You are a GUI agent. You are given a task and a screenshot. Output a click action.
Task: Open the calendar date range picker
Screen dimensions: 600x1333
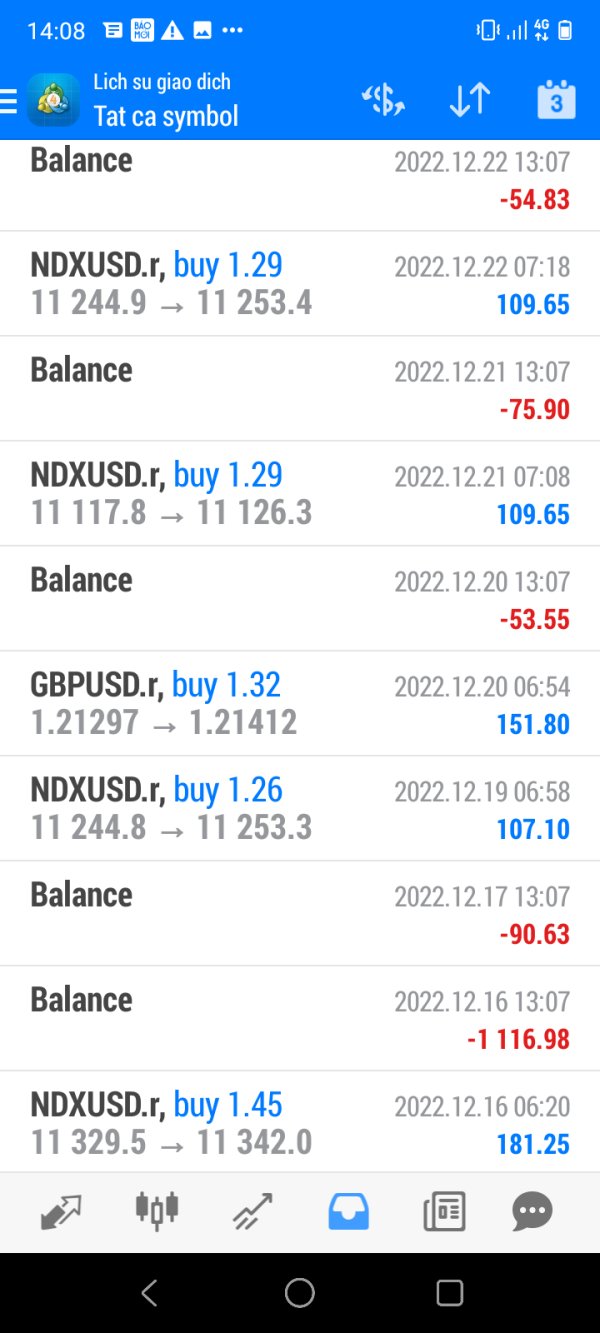(556, 100)
